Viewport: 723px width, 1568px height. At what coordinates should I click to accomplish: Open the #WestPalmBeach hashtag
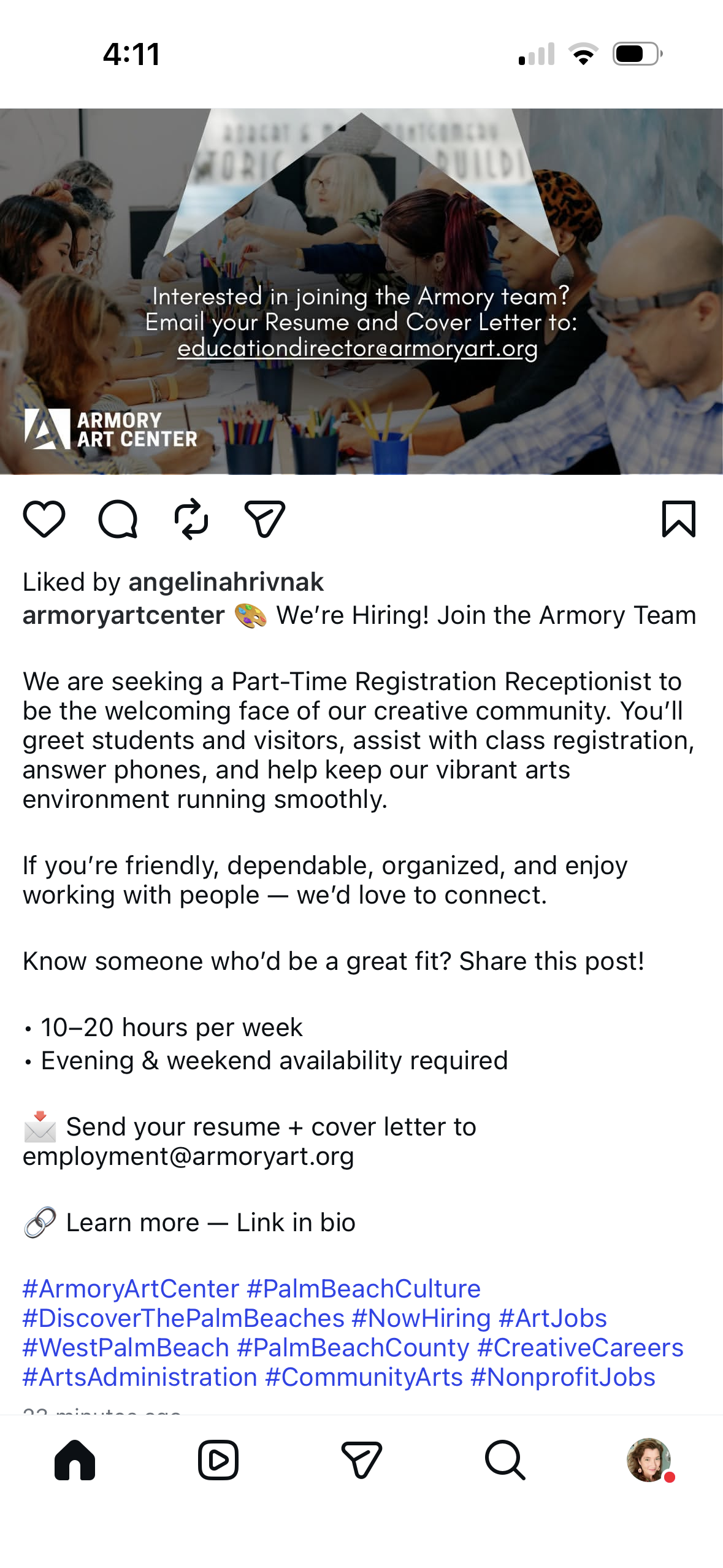126,1347
